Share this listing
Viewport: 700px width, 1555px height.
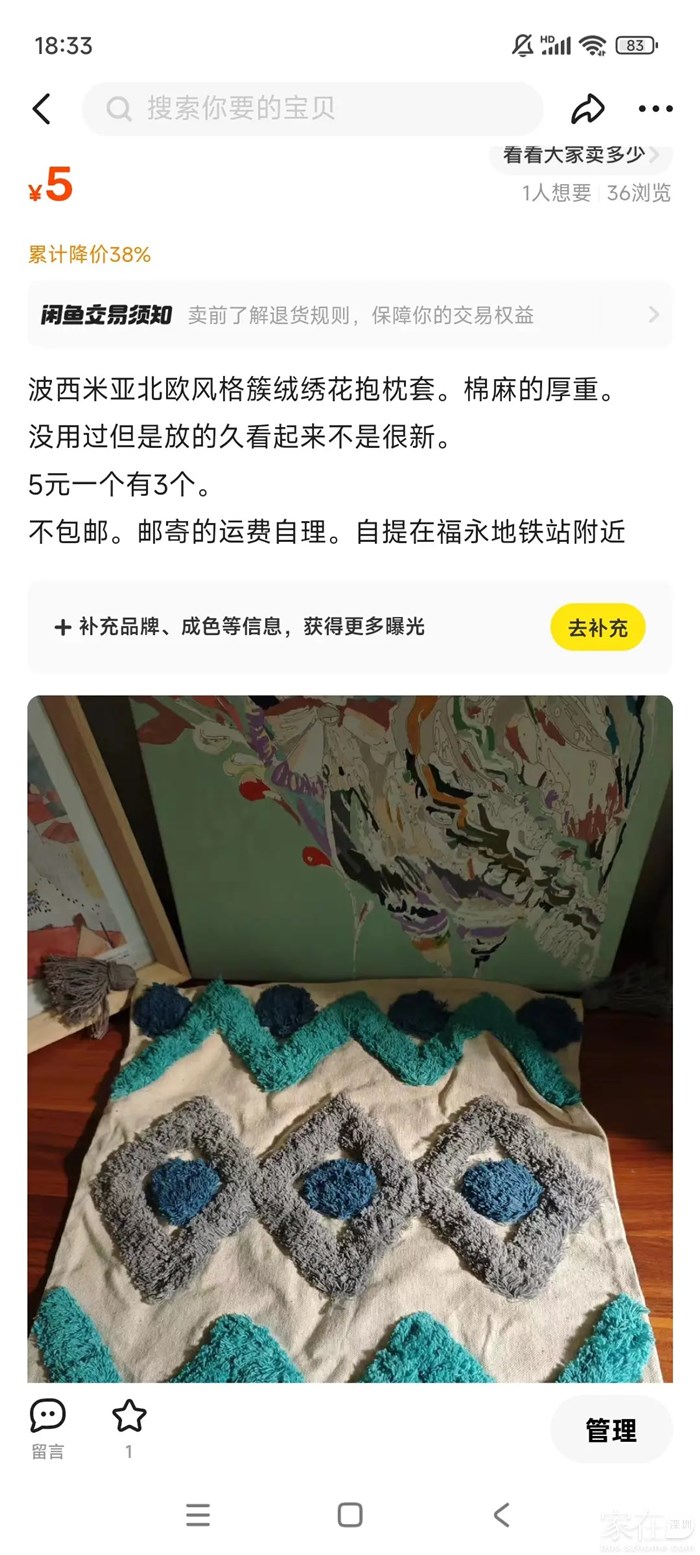[588, 109]
